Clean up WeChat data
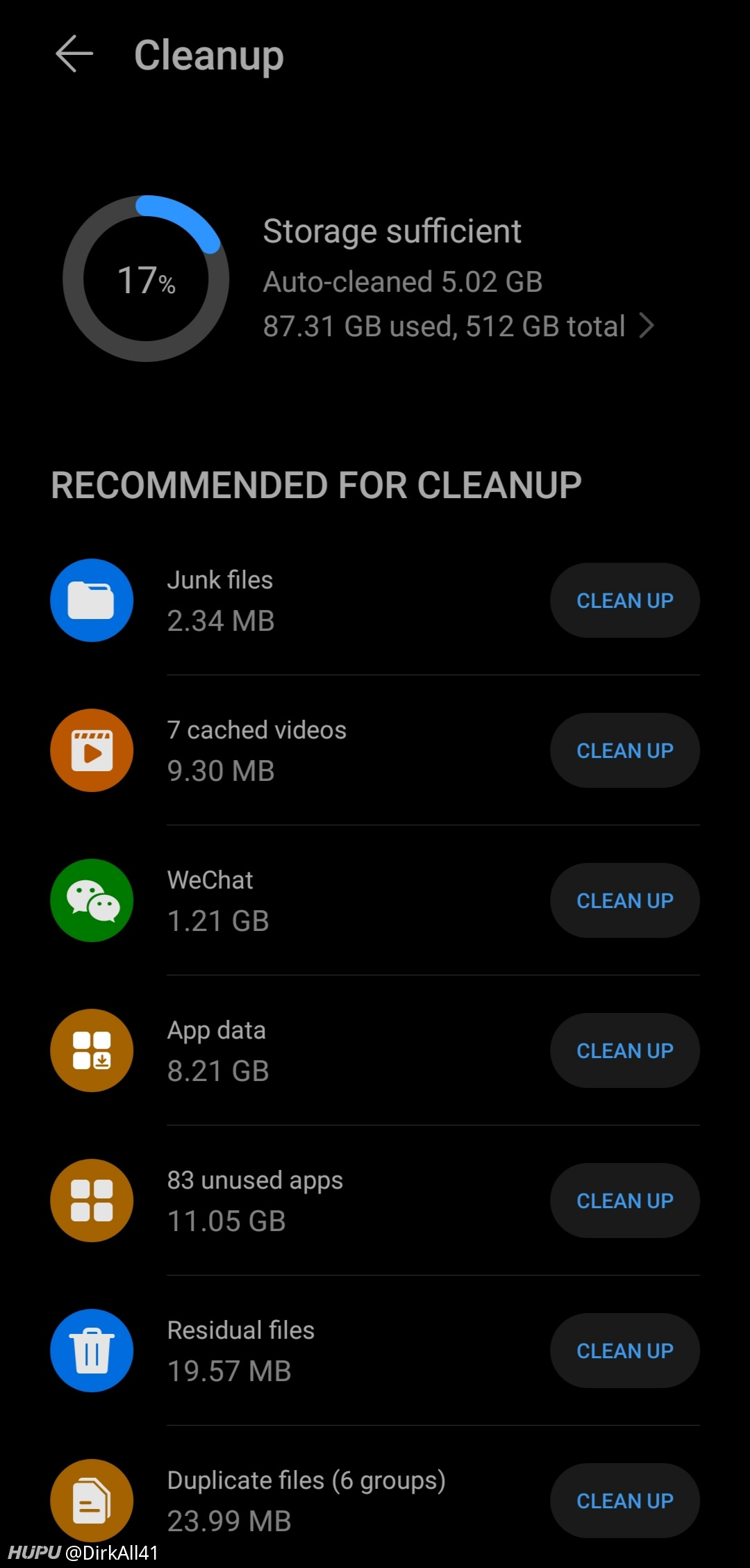 (625, 900)
